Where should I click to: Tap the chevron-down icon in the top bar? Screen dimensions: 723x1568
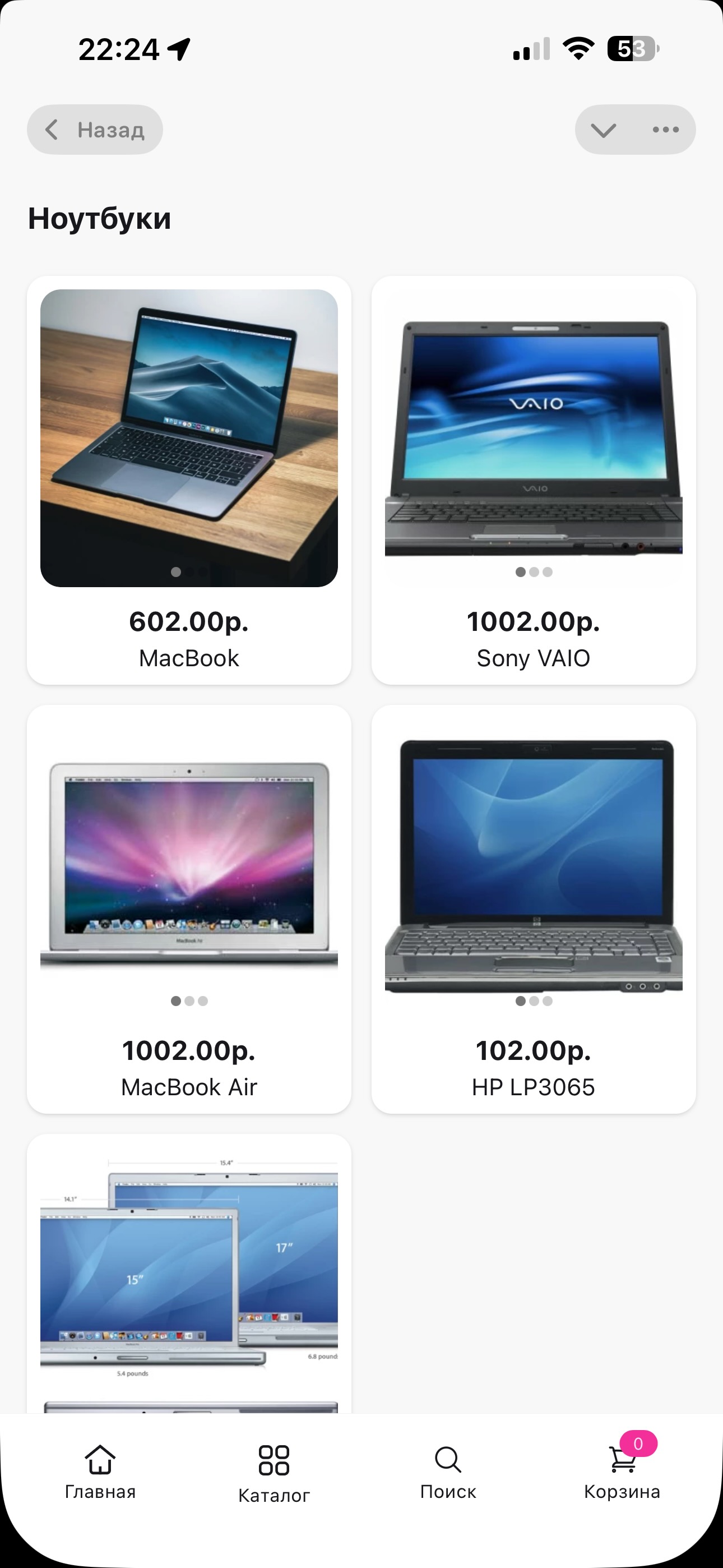[603, 130]
